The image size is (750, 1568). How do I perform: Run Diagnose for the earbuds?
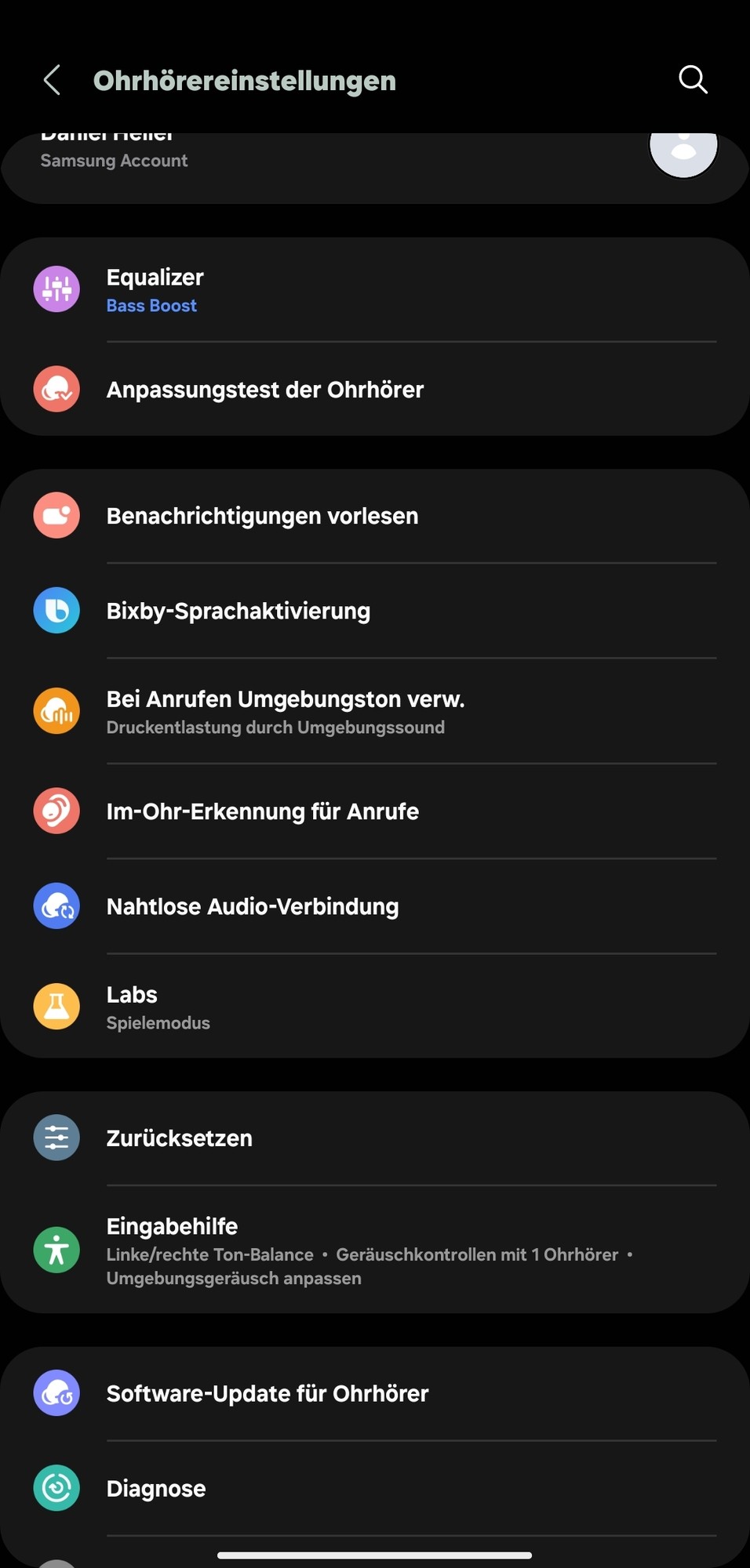(375, 1488)
